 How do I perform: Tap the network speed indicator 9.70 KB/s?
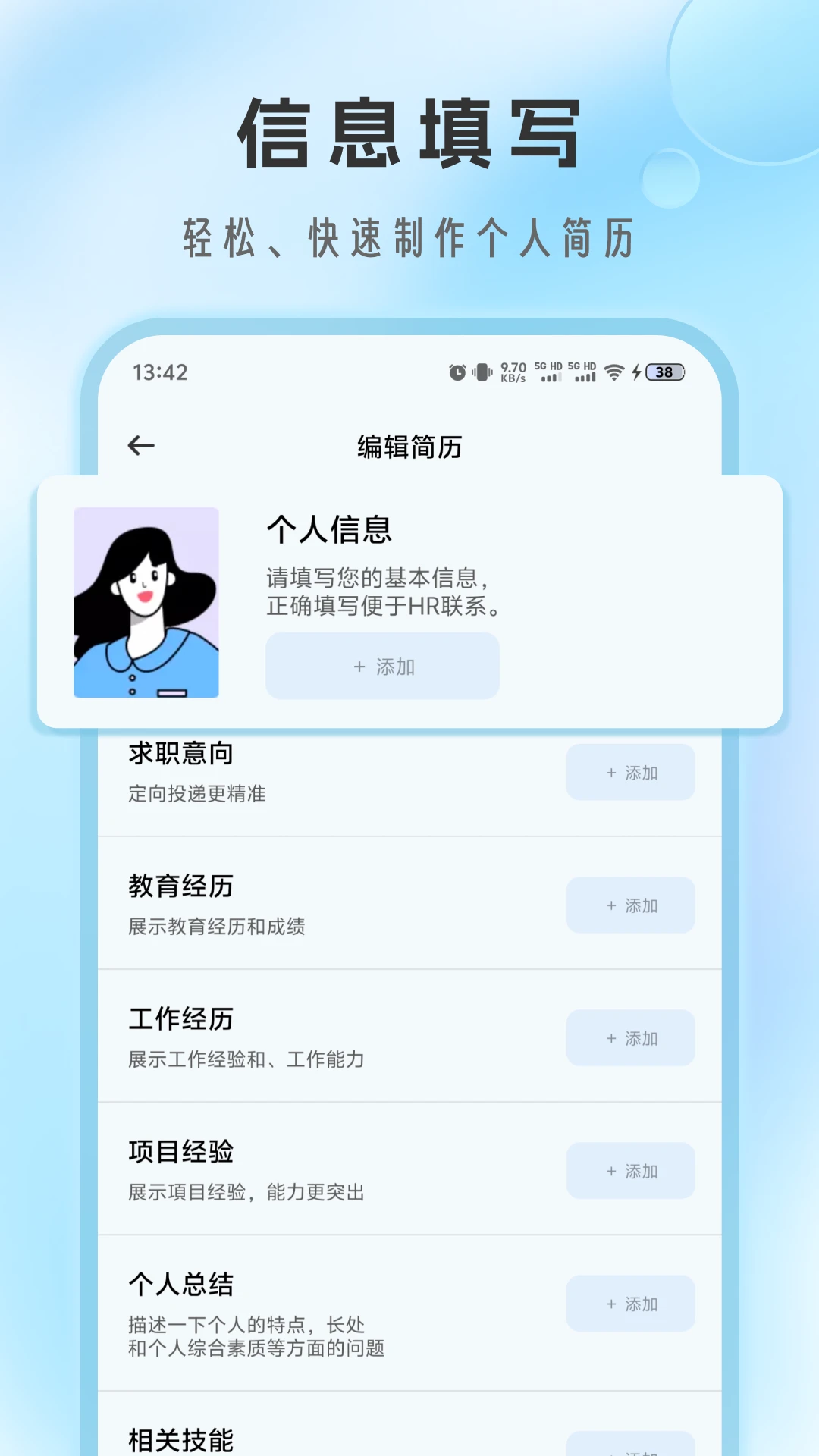[513, 372]
